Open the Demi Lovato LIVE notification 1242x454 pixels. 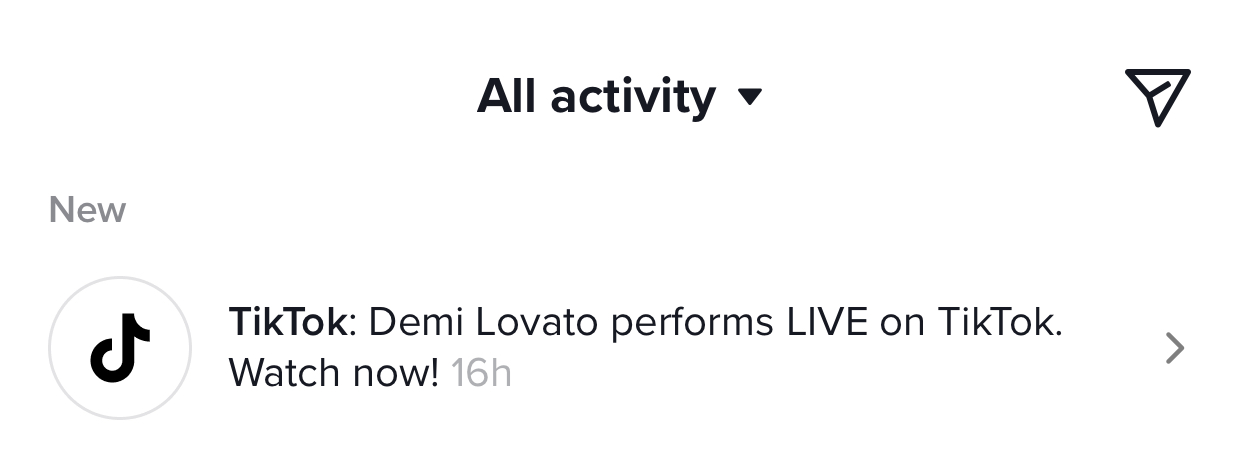[644, 348]
